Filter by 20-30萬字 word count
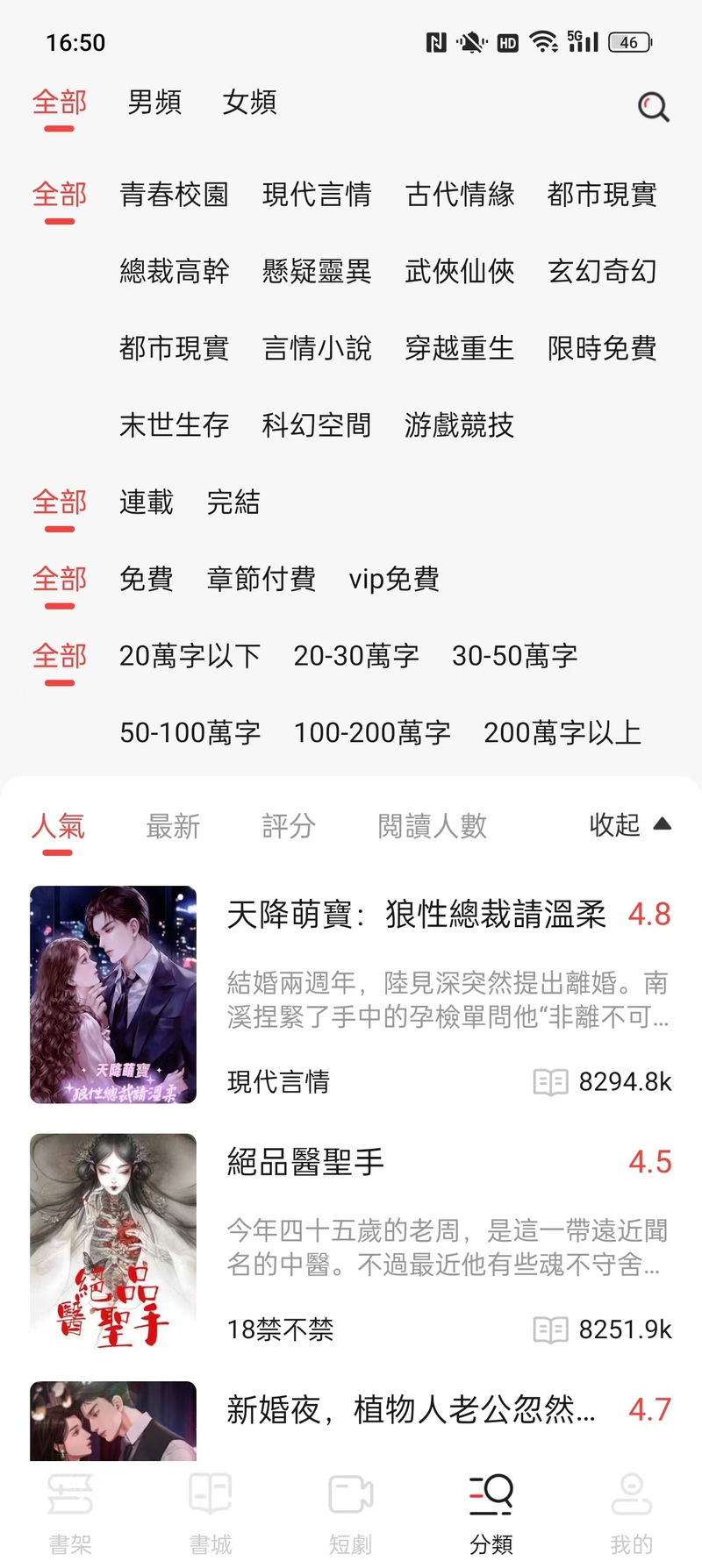 click(x=356, y=656)
